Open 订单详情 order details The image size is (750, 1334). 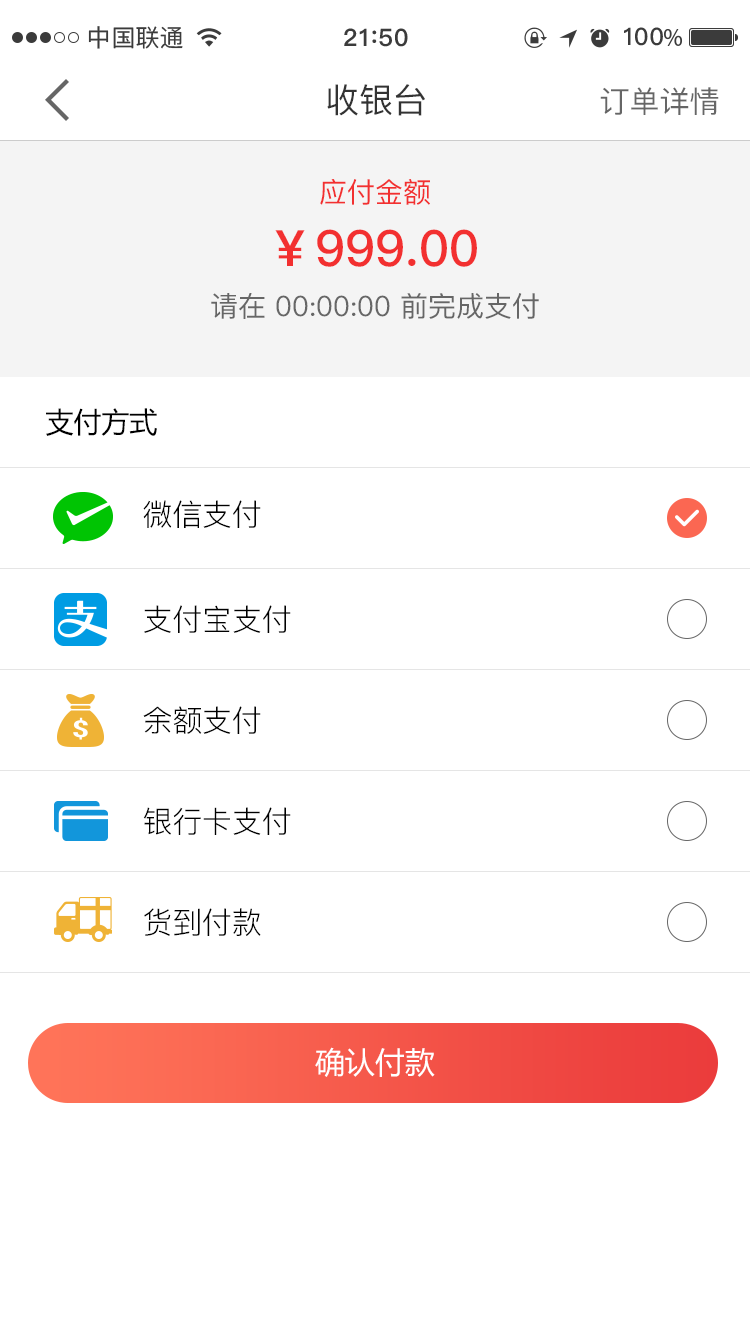click(x=659, y=100)
